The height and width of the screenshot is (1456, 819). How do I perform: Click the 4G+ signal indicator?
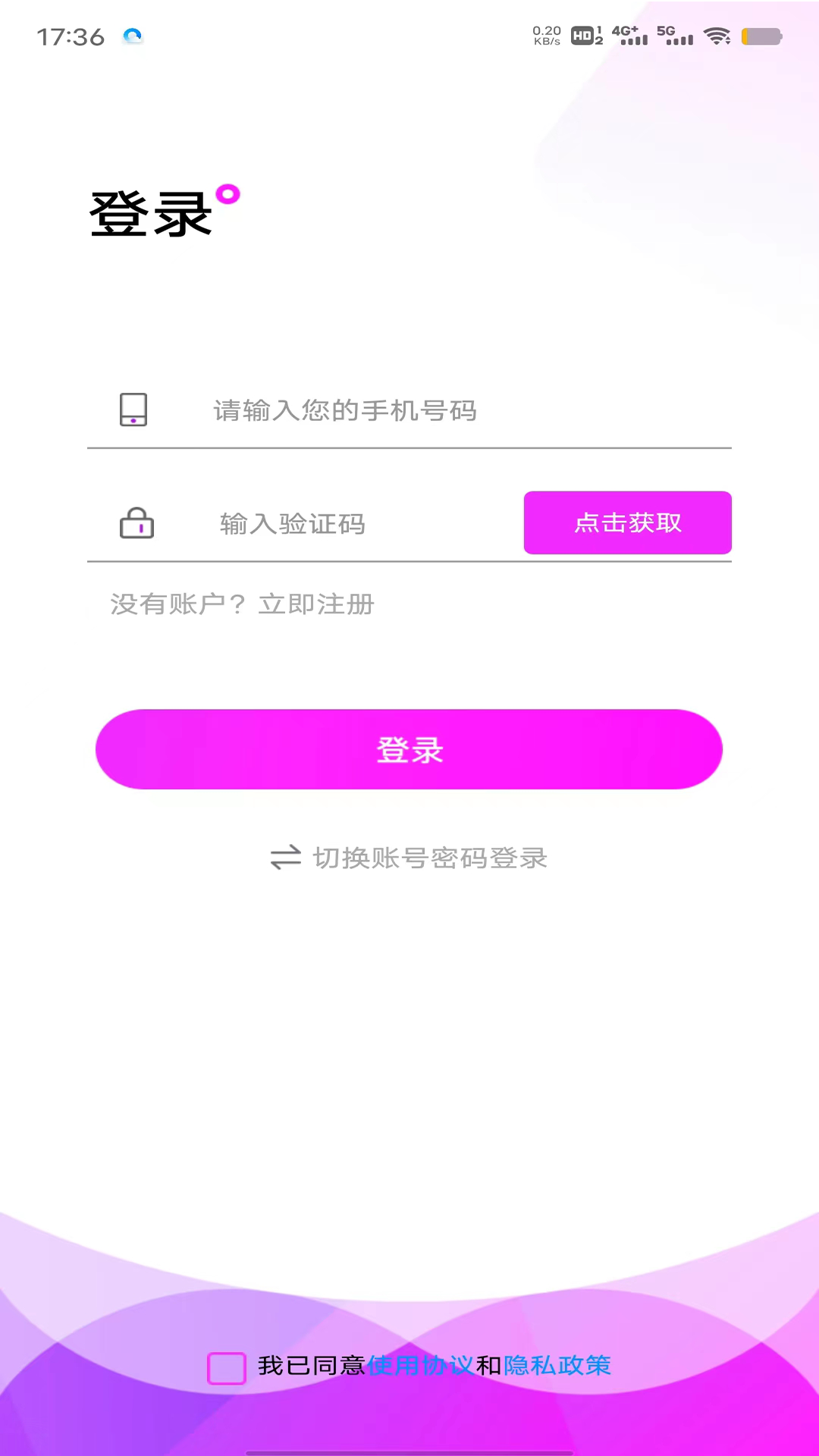[629, 34]
